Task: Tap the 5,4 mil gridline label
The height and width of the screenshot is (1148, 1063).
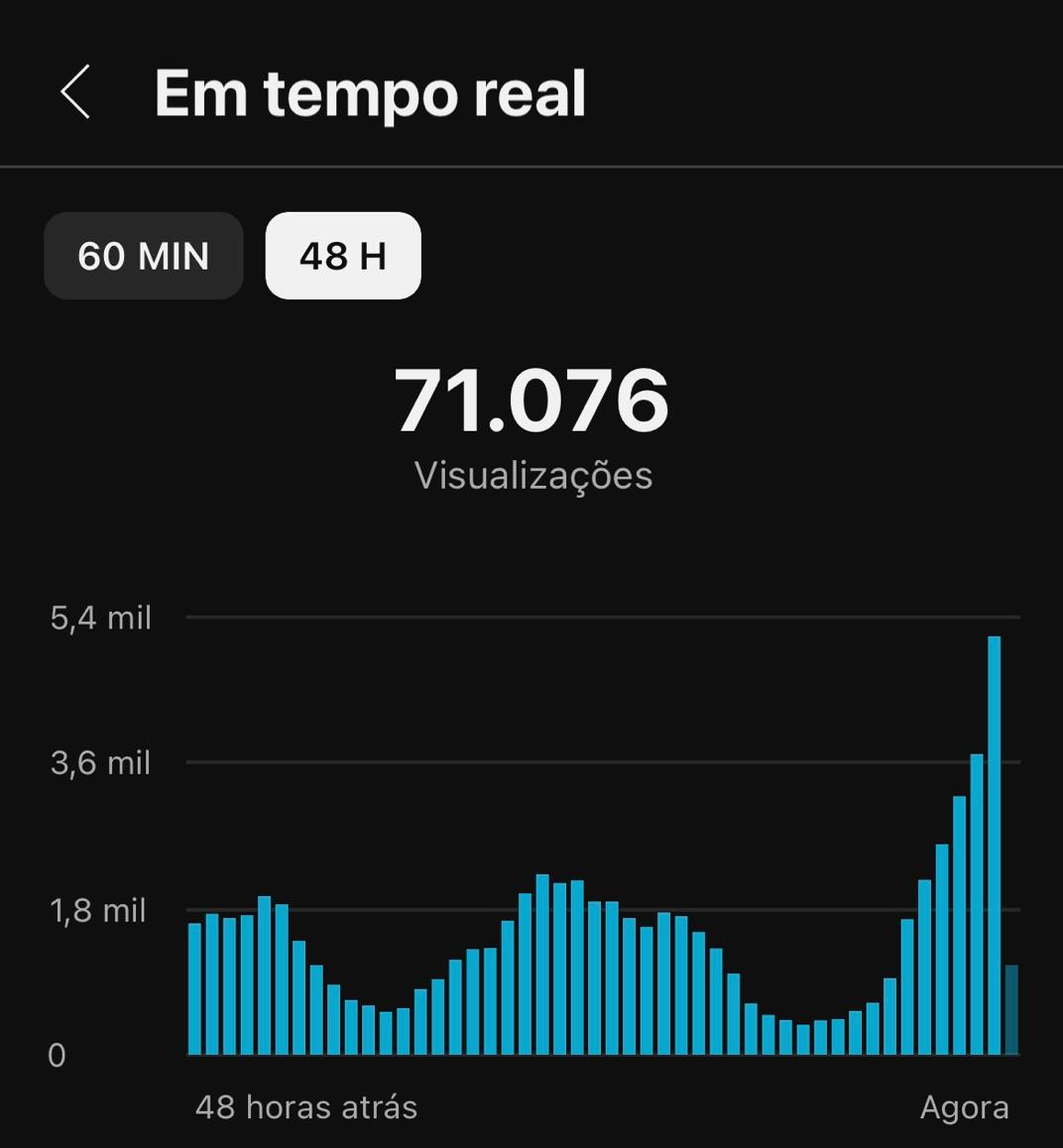Action: point(98,617)
